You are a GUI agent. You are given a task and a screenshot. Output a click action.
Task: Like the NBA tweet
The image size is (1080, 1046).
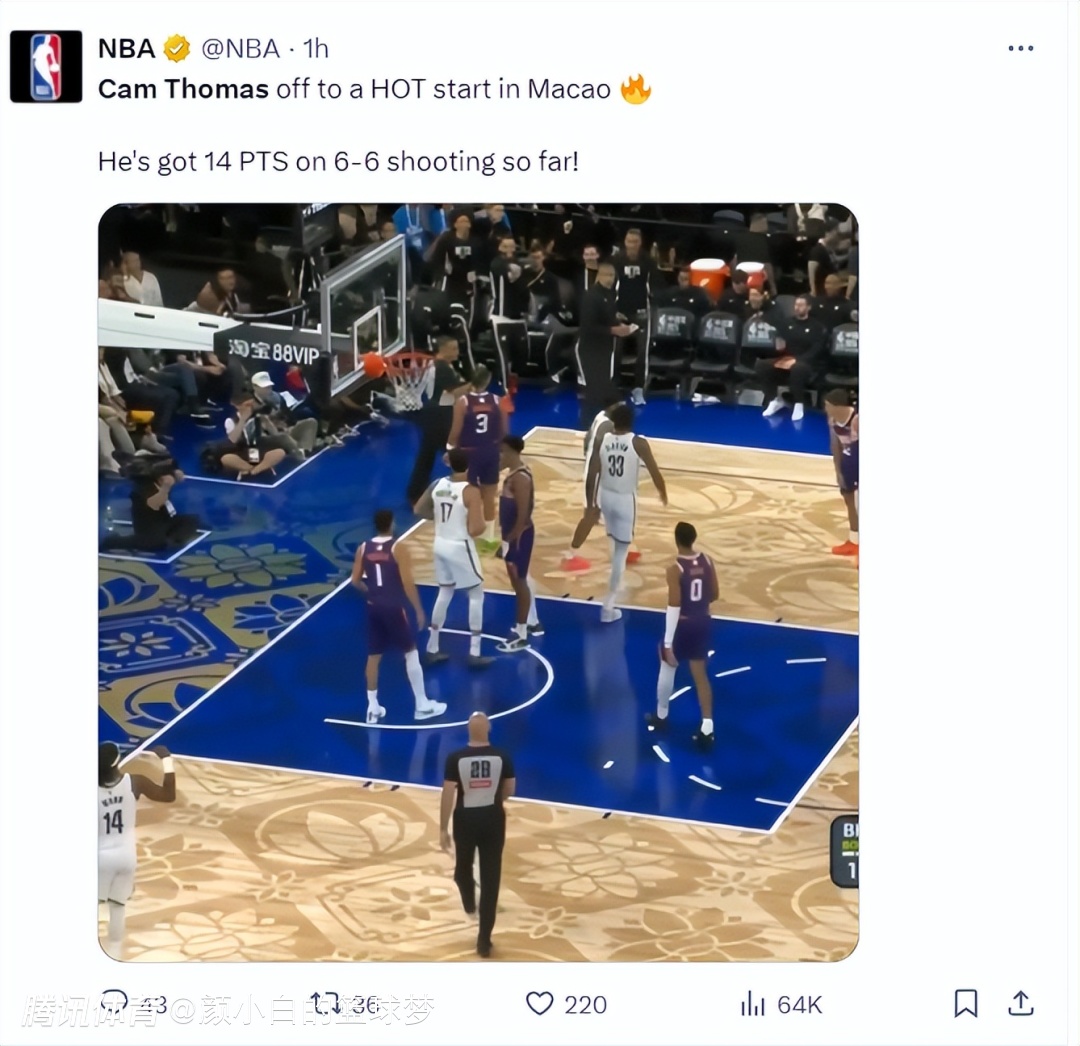click(x=540, y=1003)
